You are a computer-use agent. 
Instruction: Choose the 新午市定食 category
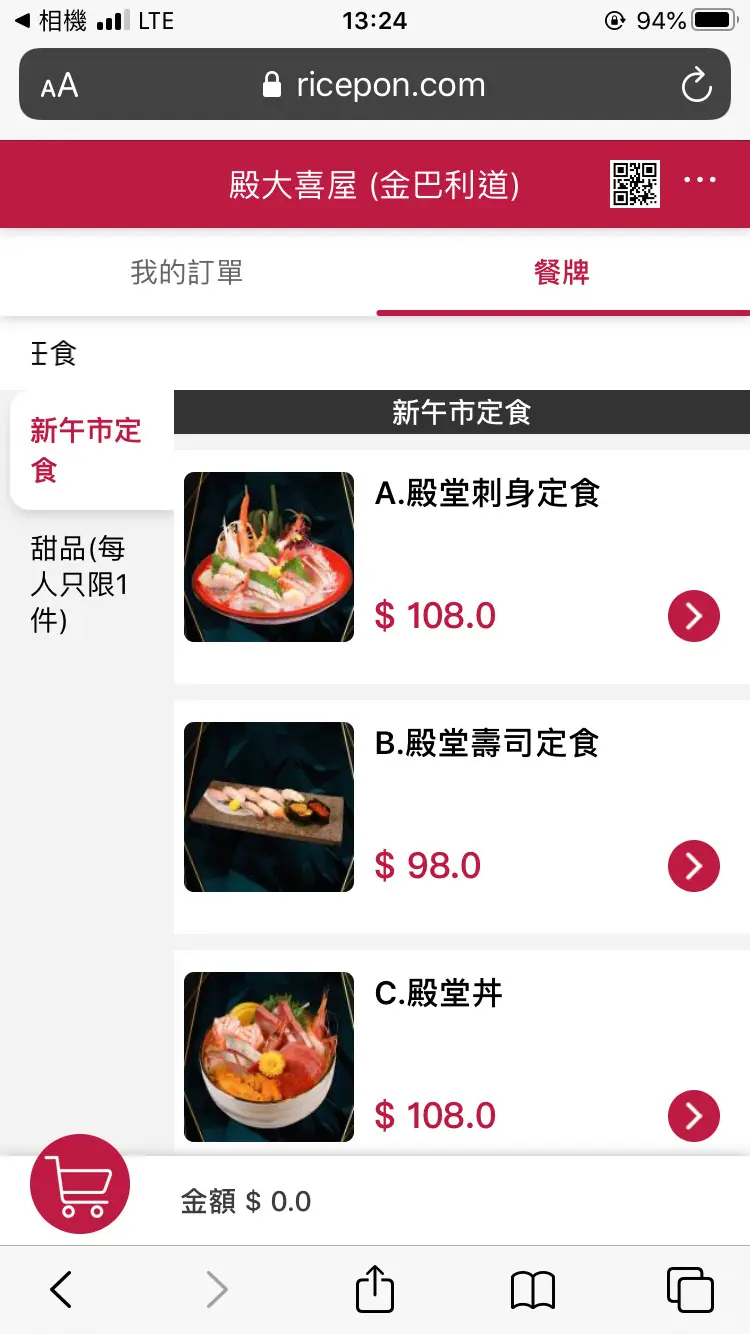(x=88, y=450)
